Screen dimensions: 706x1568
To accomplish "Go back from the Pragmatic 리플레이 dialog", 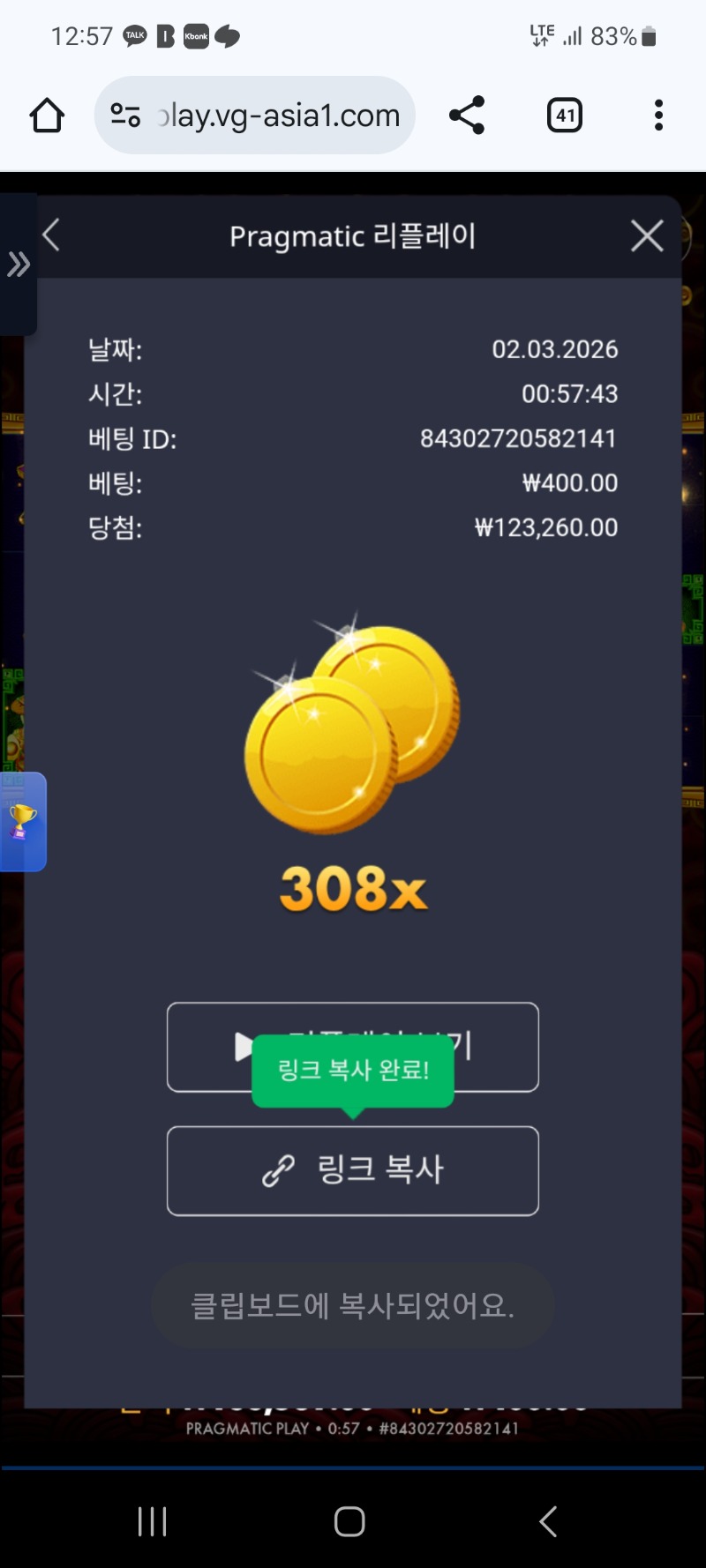I will [52, 235].
